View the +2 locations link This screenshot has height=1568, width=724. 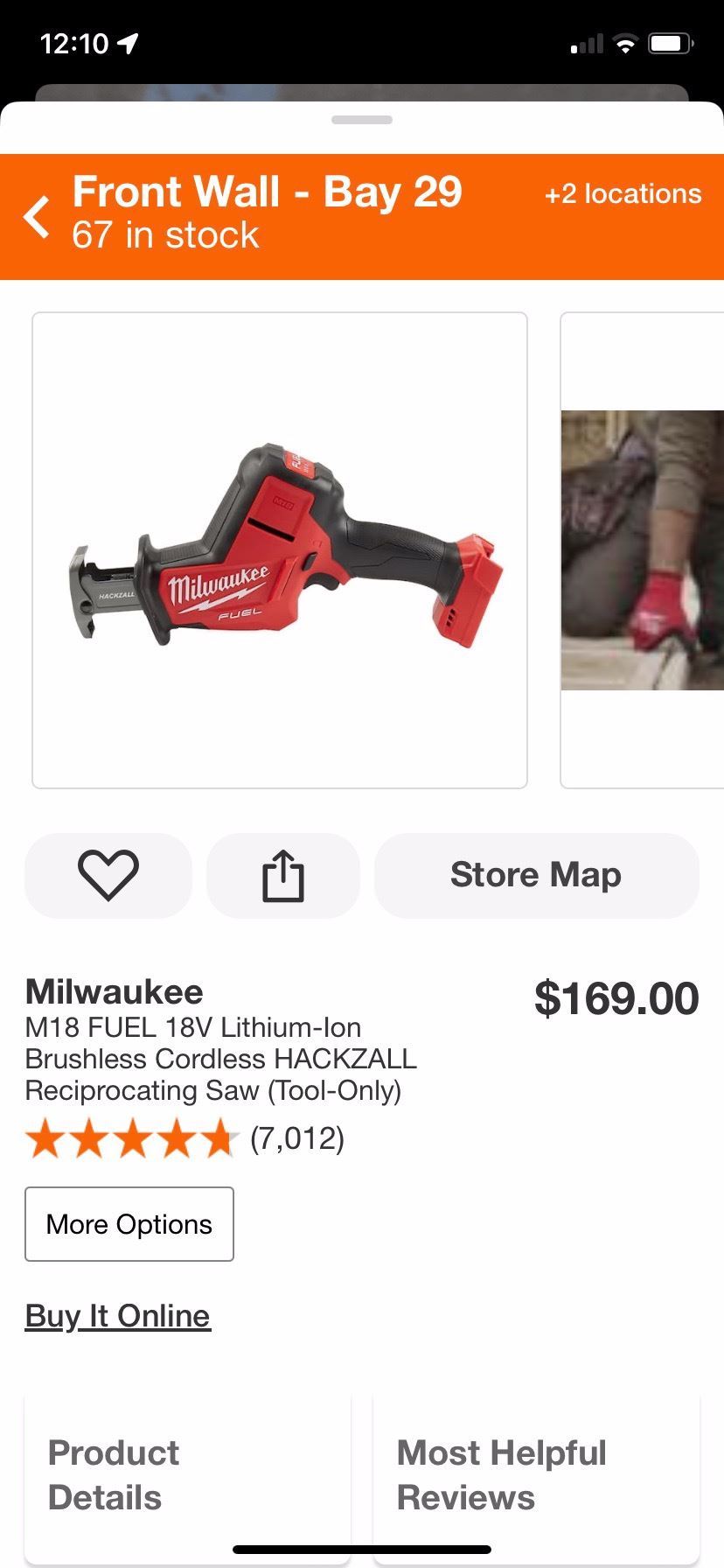pos(623,194)
